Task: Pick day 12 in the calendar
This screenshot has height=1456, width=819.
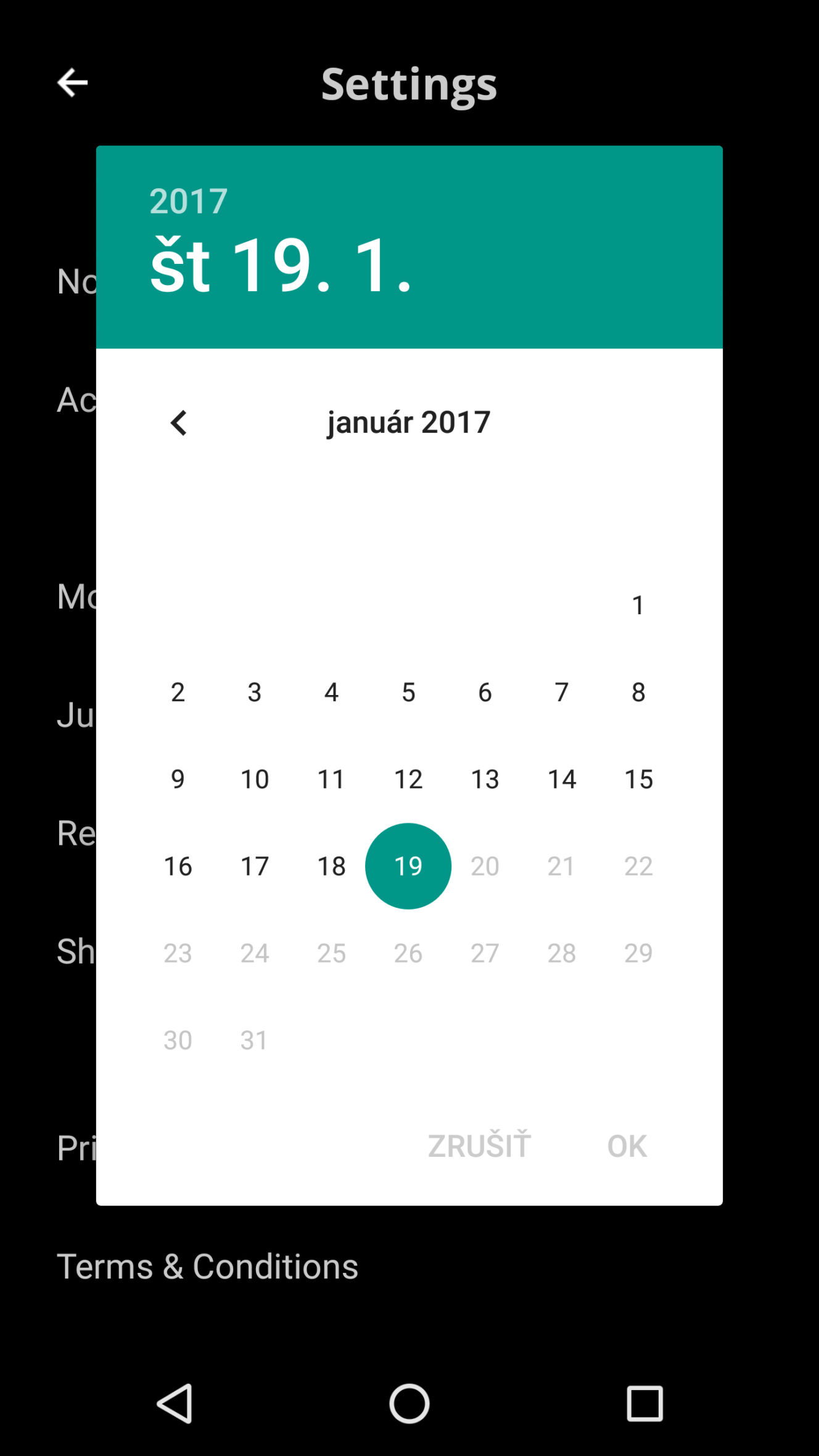Action: click(x=408, y=779)
